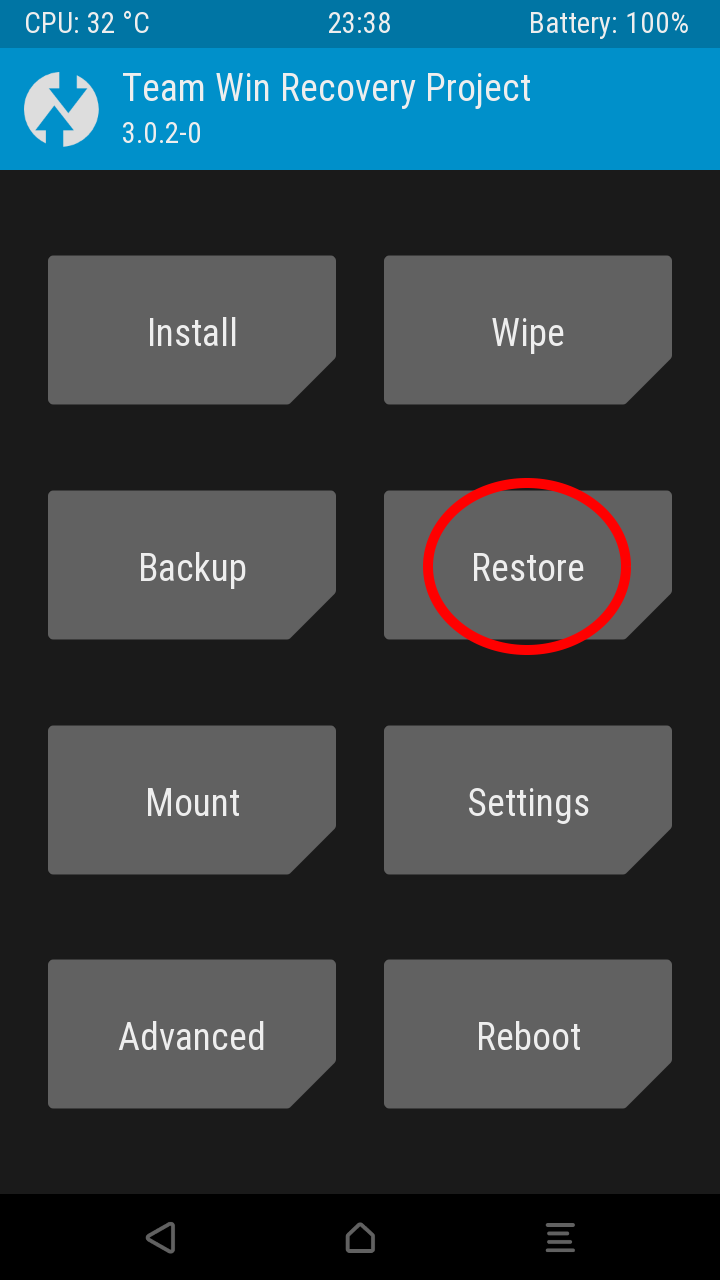The height and width of the screenshot is (1280, 720).
Task: Start a Backup
Action: click(192, 566)
